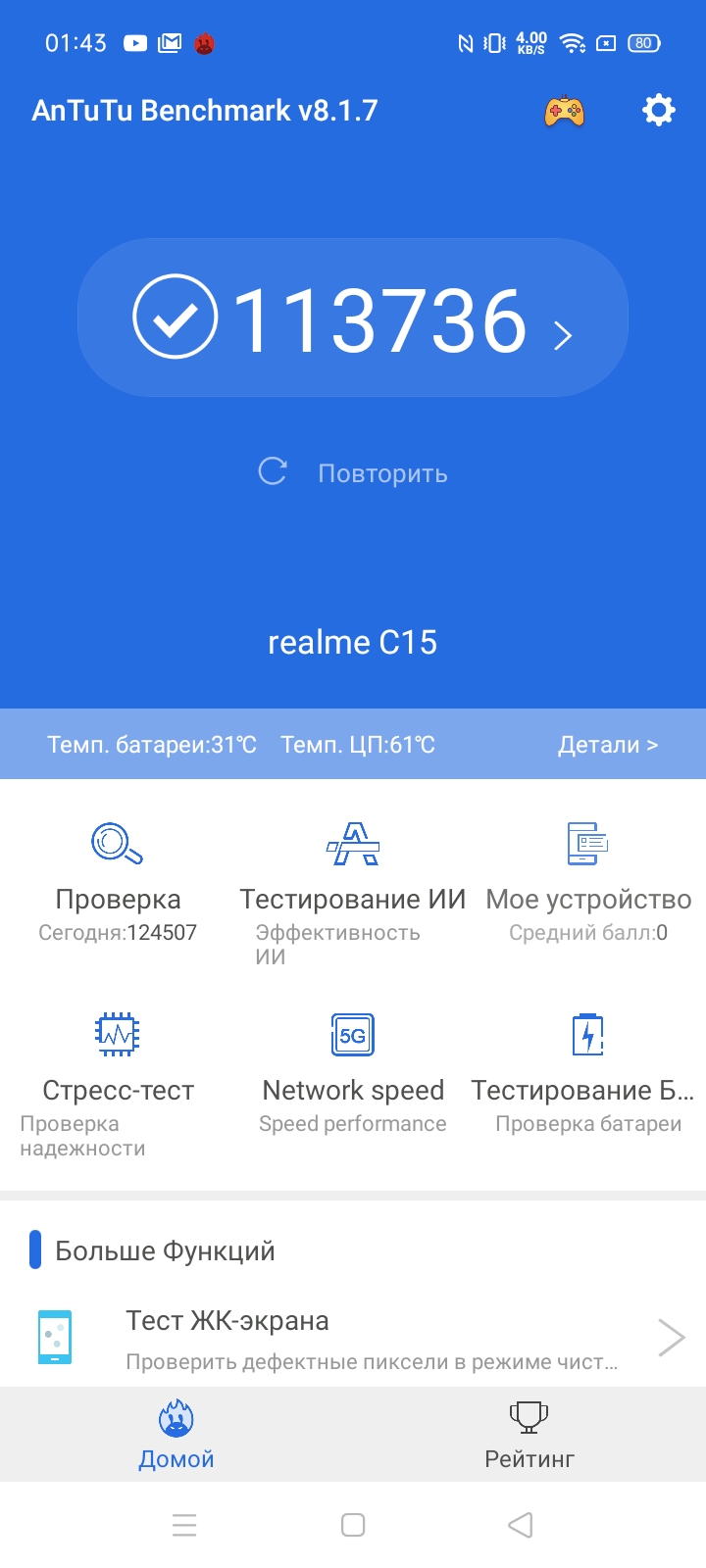
Task: Switch to the Рейтинг tab
Action: click(529, 1435)
